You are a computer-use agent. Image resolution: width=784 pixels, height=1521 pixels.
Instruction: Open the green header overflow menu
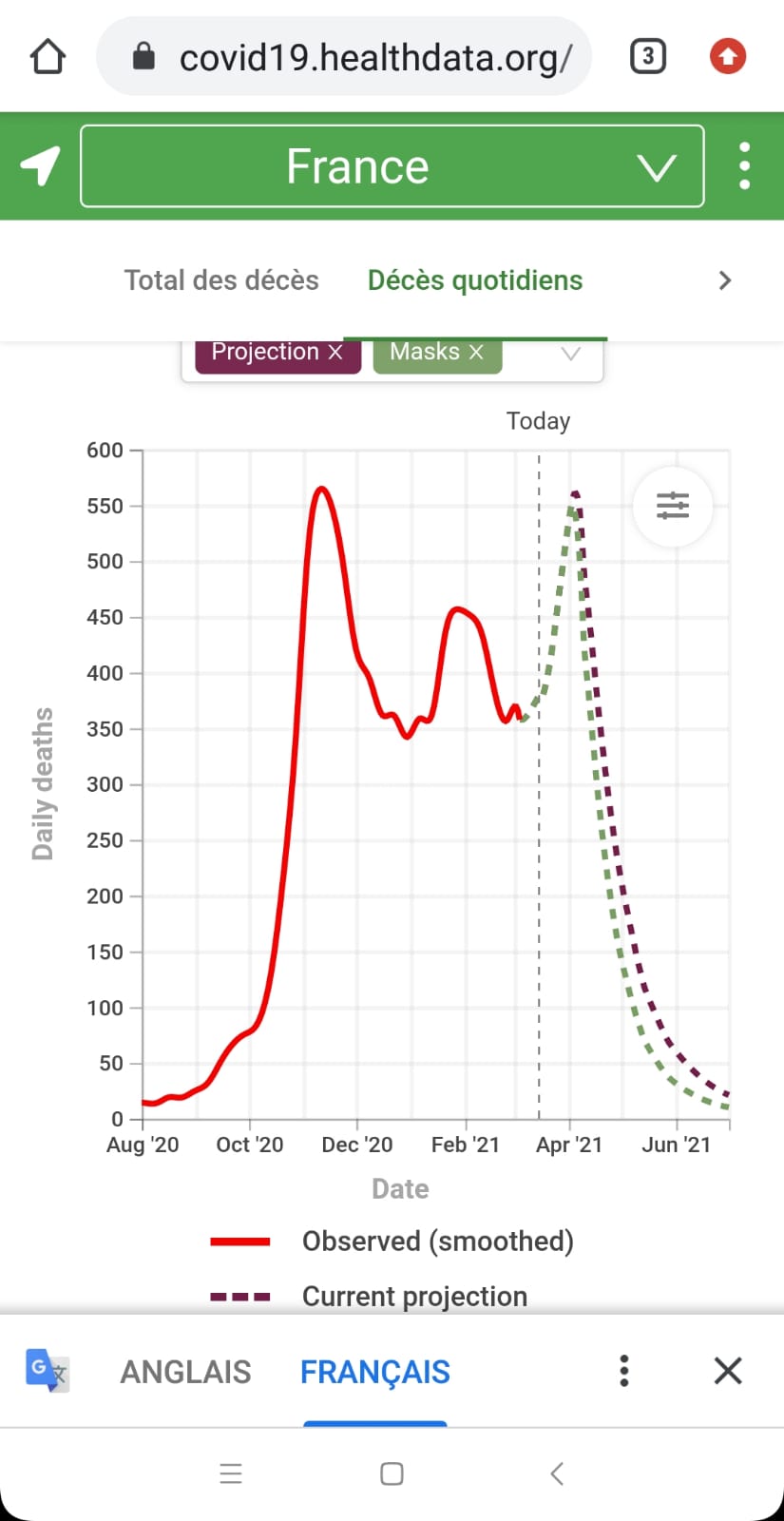(x=744, y=166)
